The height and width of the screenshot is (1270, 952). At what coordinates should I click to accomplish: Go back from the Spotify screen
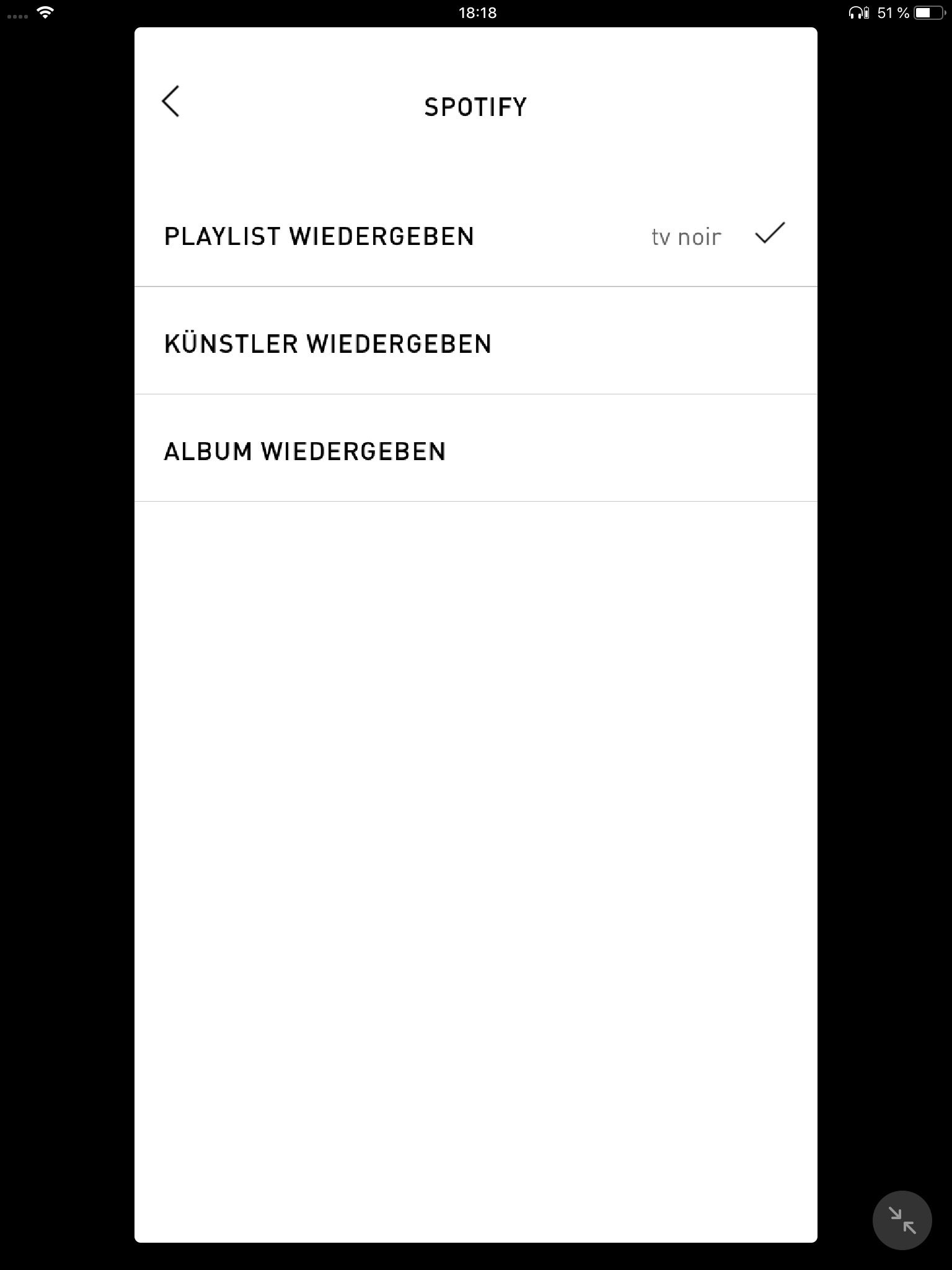click(170, 102)
